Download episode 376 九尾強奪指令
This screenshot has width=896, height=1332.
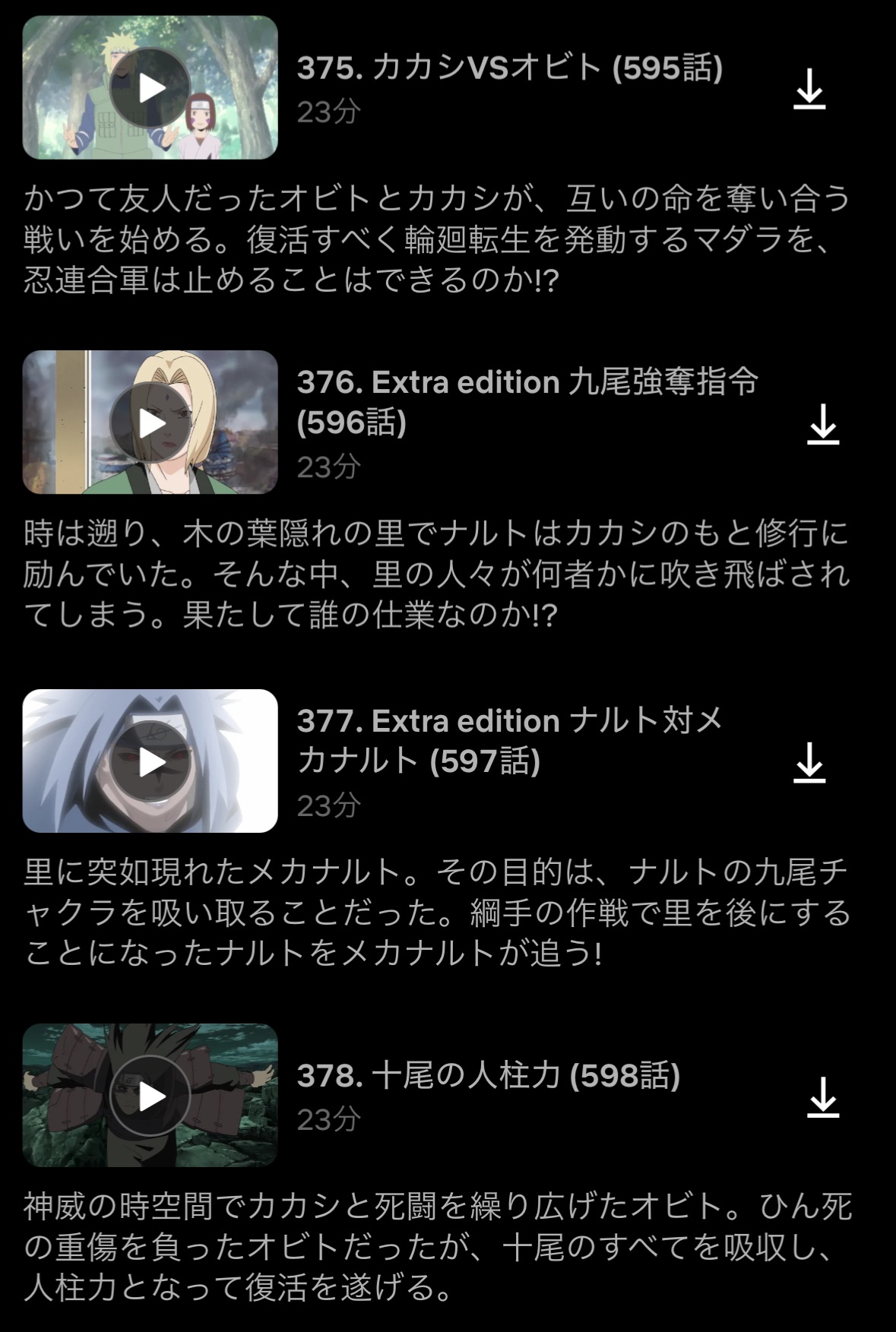click(x=822, y=424)
